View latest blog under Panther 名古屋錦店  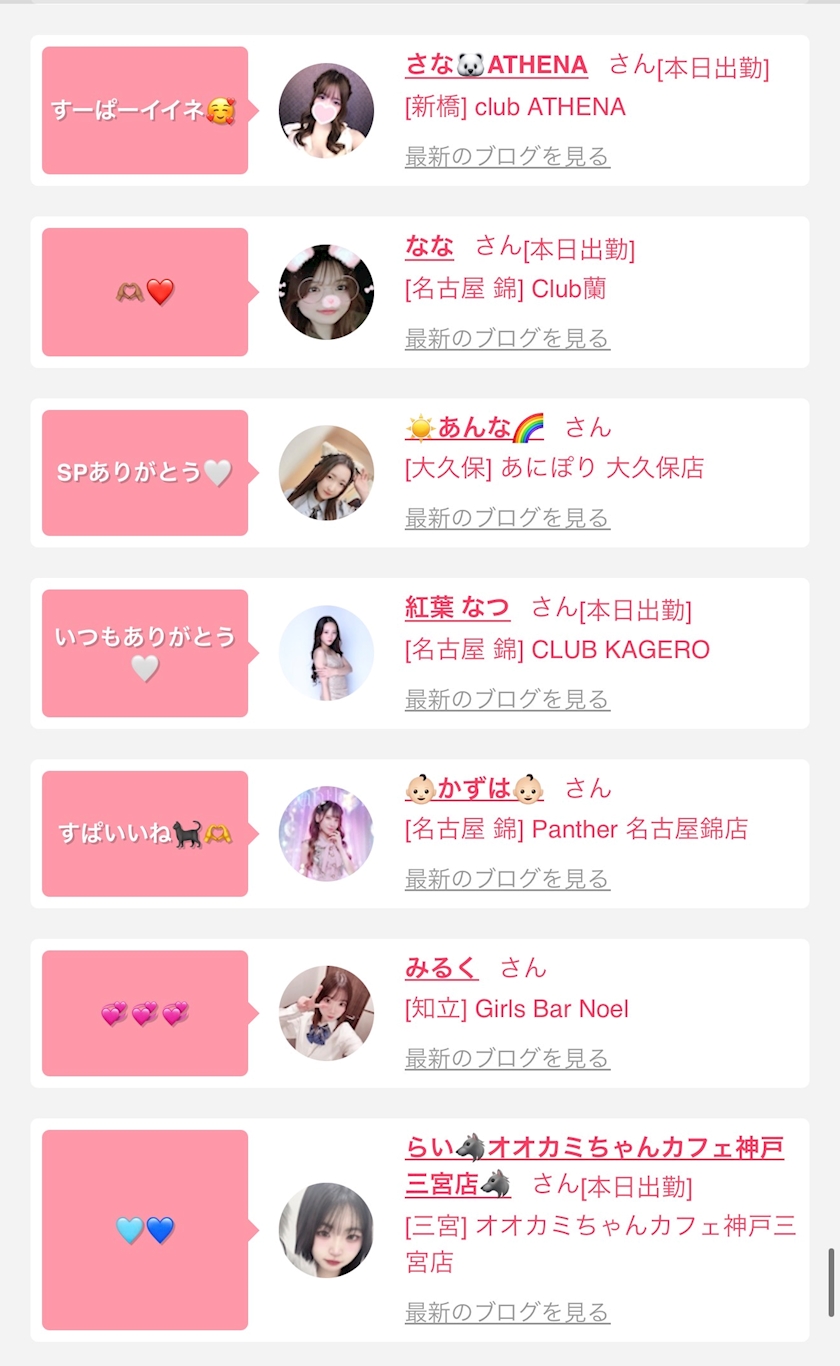507,879
